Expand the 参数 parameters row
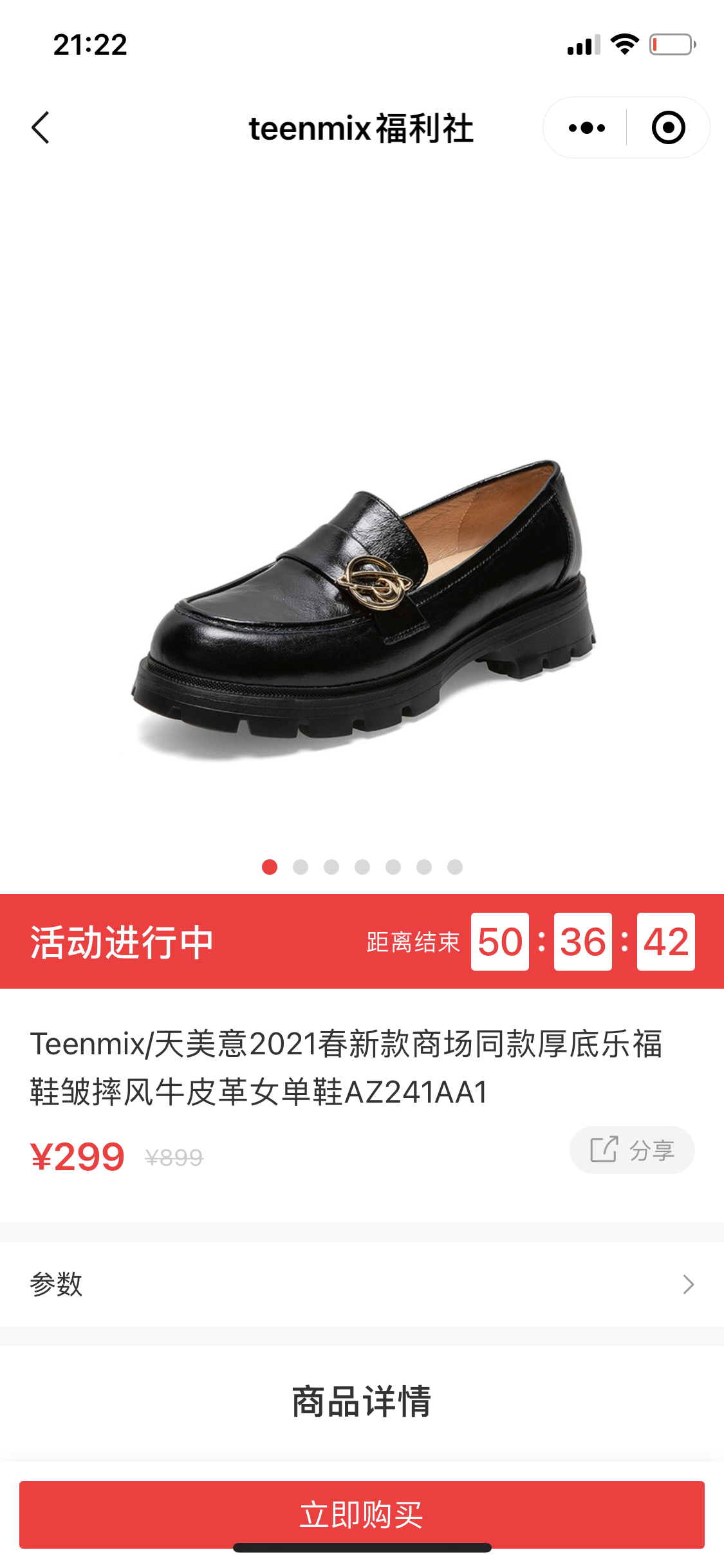Viewport: 724px width, 1568px height. (362, 1284)
